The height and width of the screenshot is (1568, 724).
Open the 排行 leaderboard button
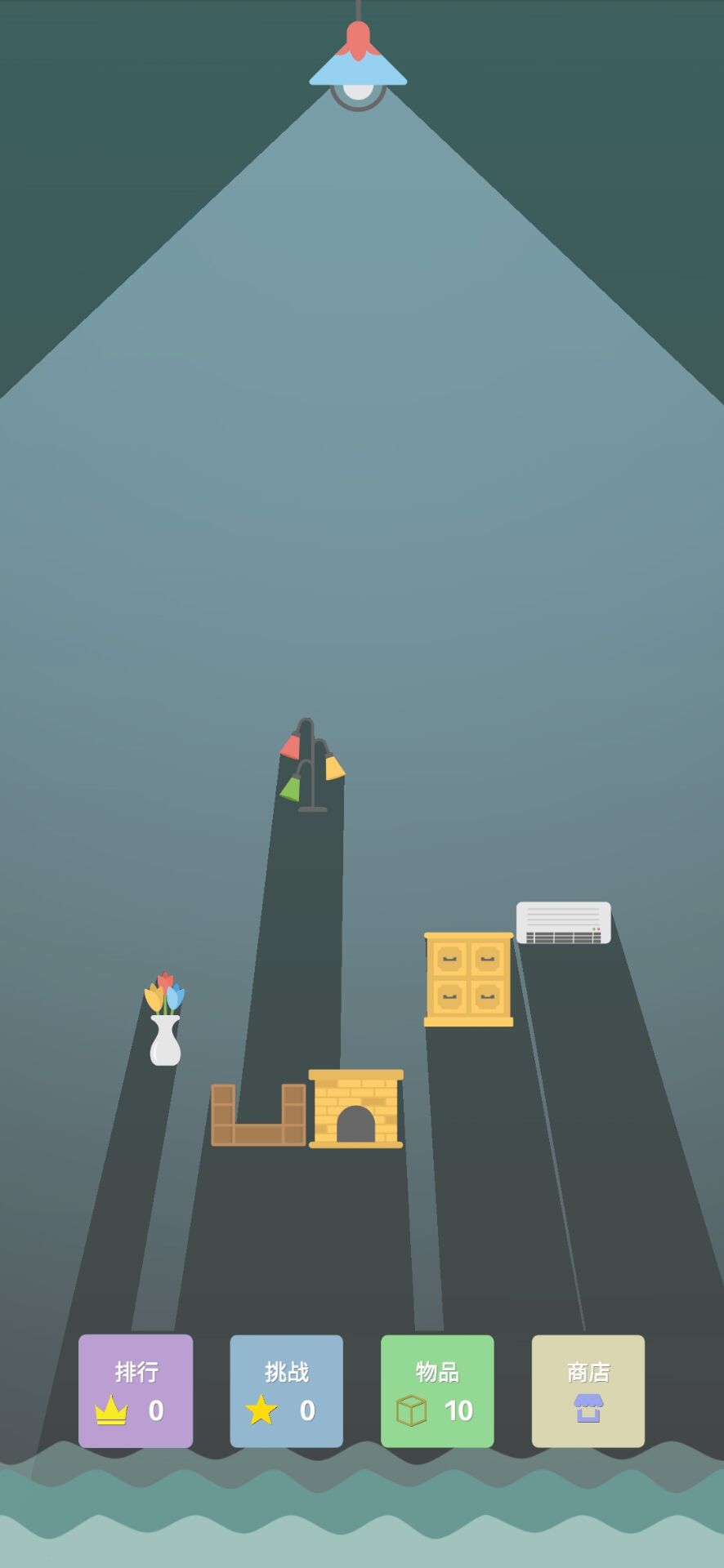(136, 1391)
